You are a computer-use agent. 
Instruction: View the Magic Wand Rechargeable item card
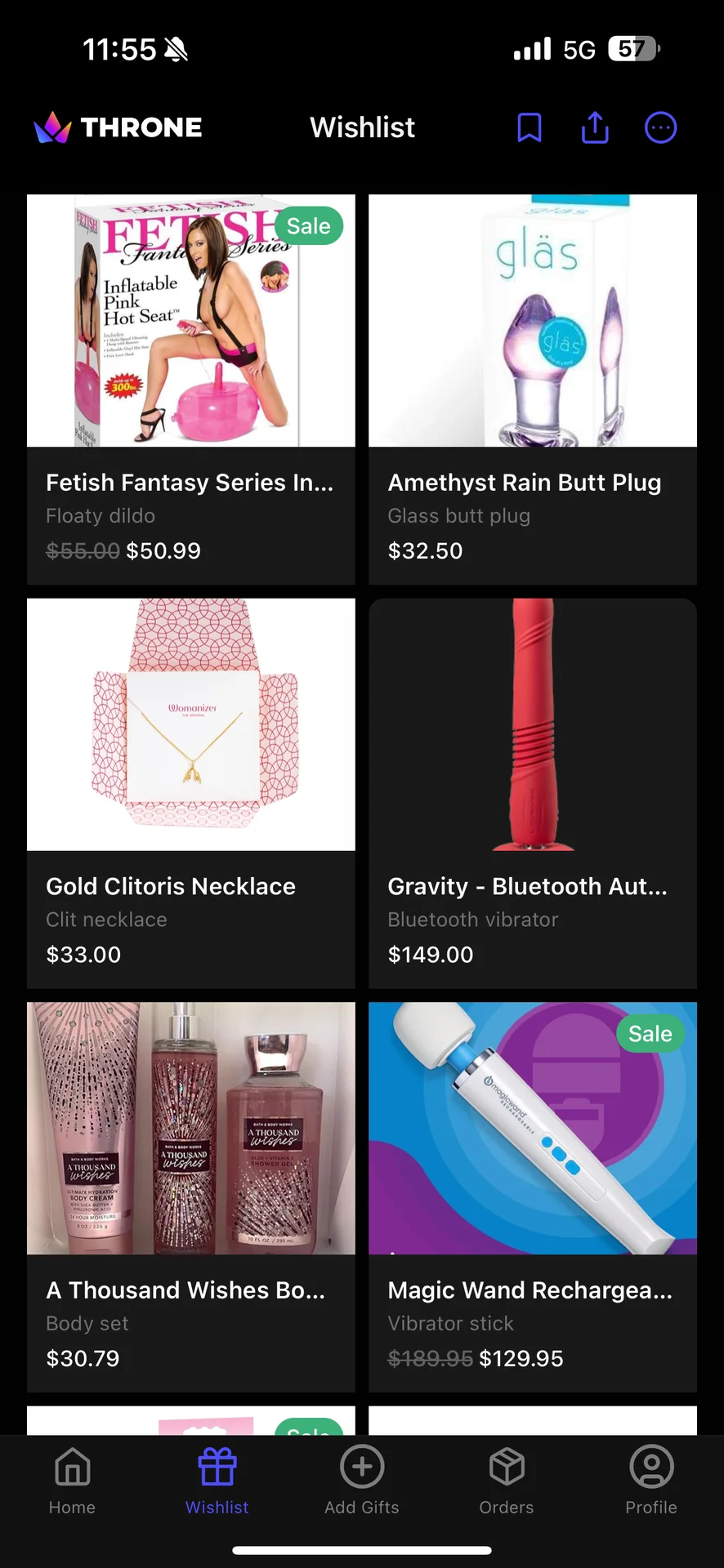pos(533,1197)
